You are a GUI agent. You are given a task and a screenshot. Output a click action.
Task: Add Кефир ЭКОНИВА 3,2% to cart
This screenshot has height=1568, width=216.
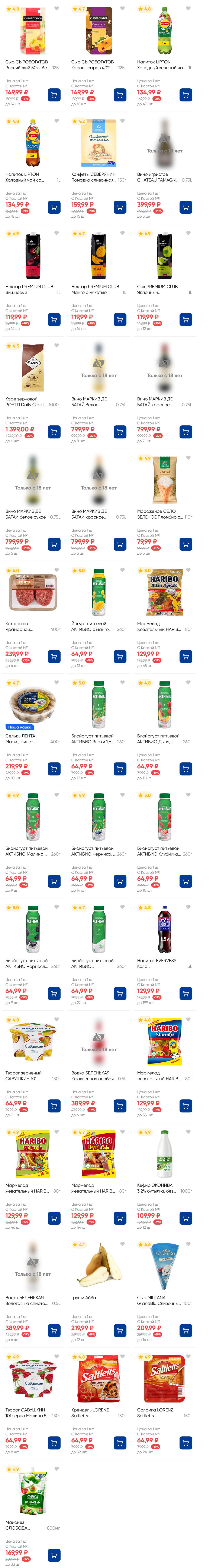tap(186, 1218)
